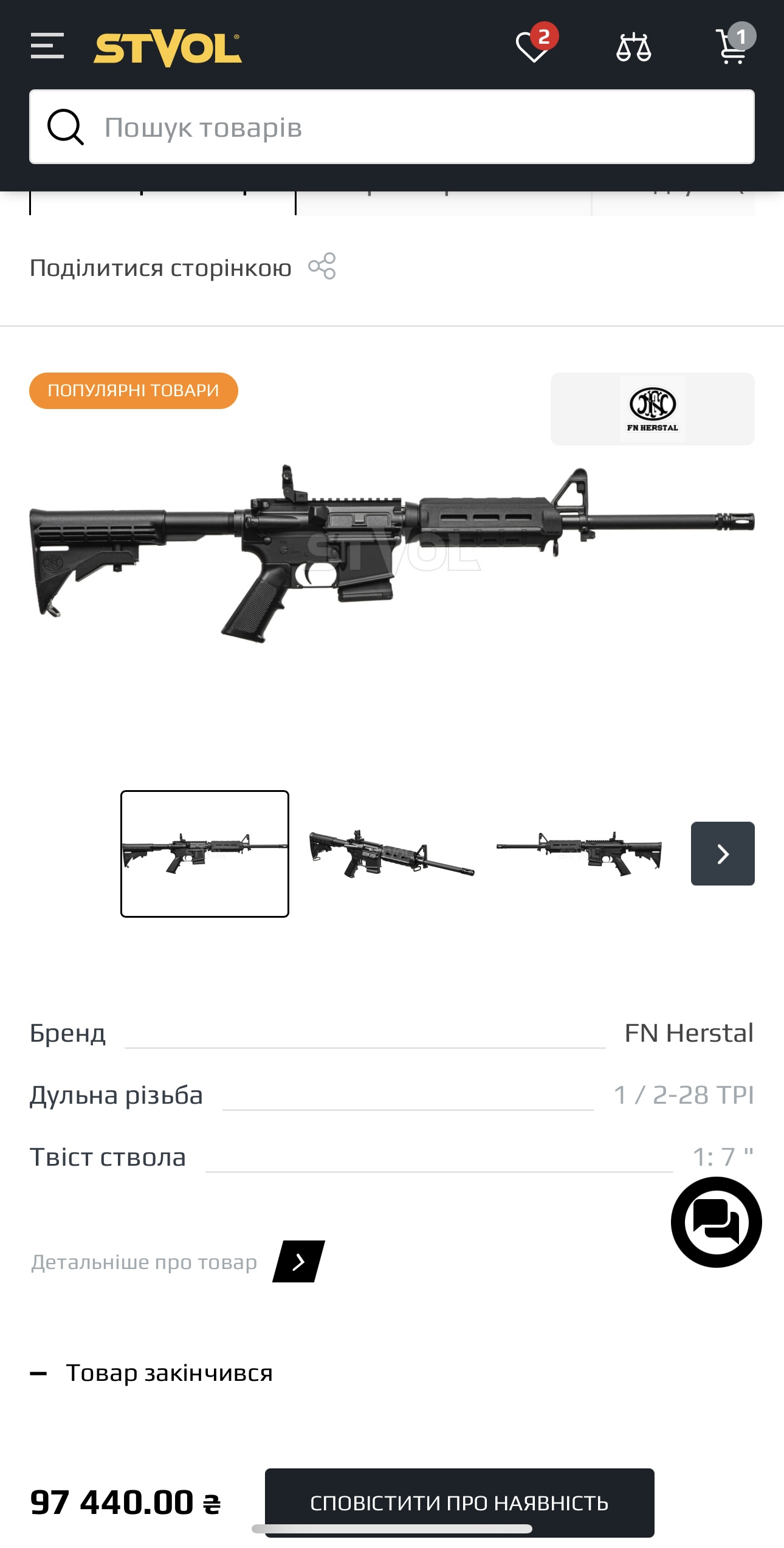Enlarge the main rifle product photo
This screenshot has height=1548, width=784.
pos(392,553)
